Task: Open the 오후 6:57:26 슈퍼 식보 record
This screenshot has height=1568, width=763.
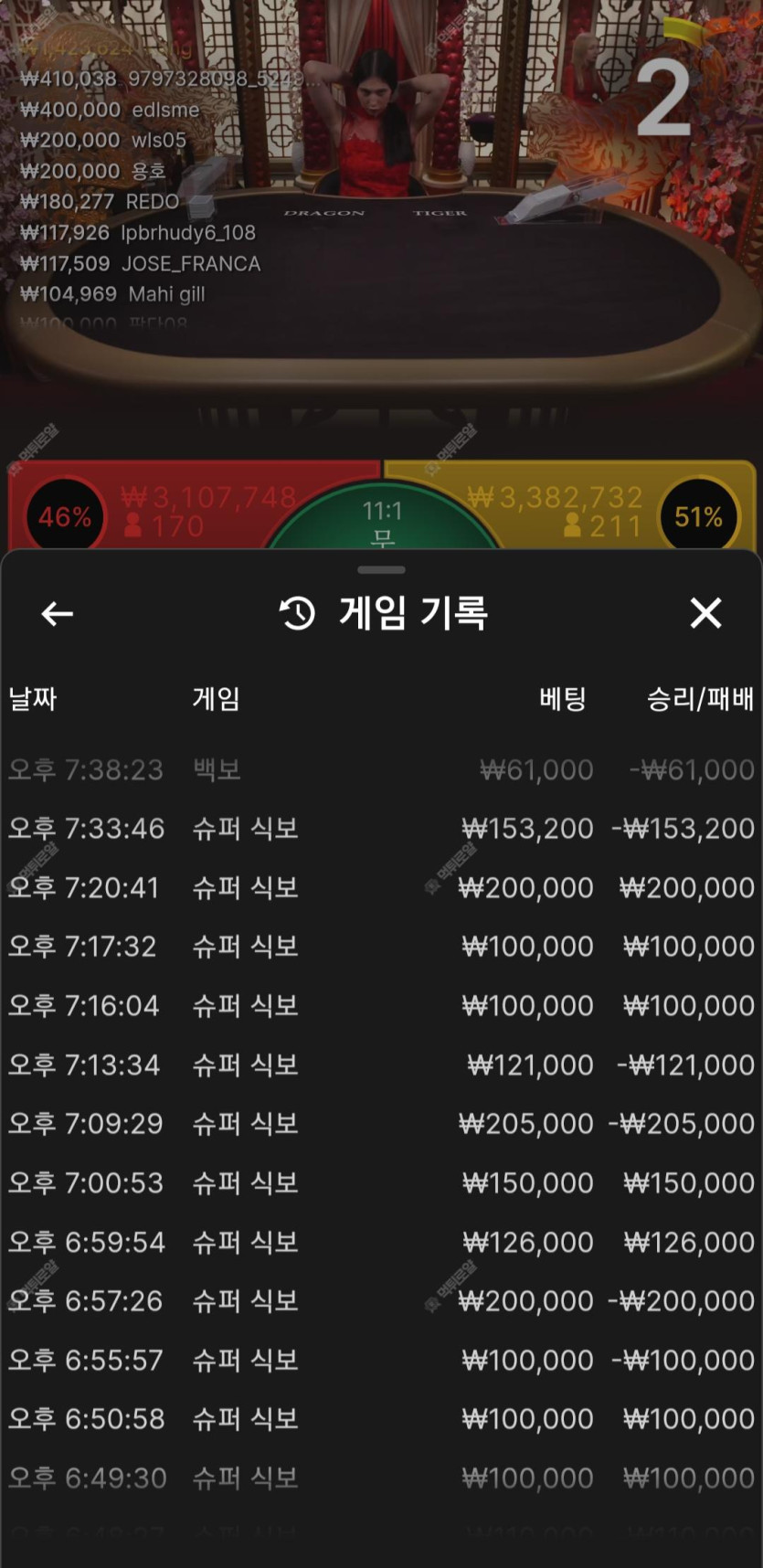Action: pos(381,1301)
